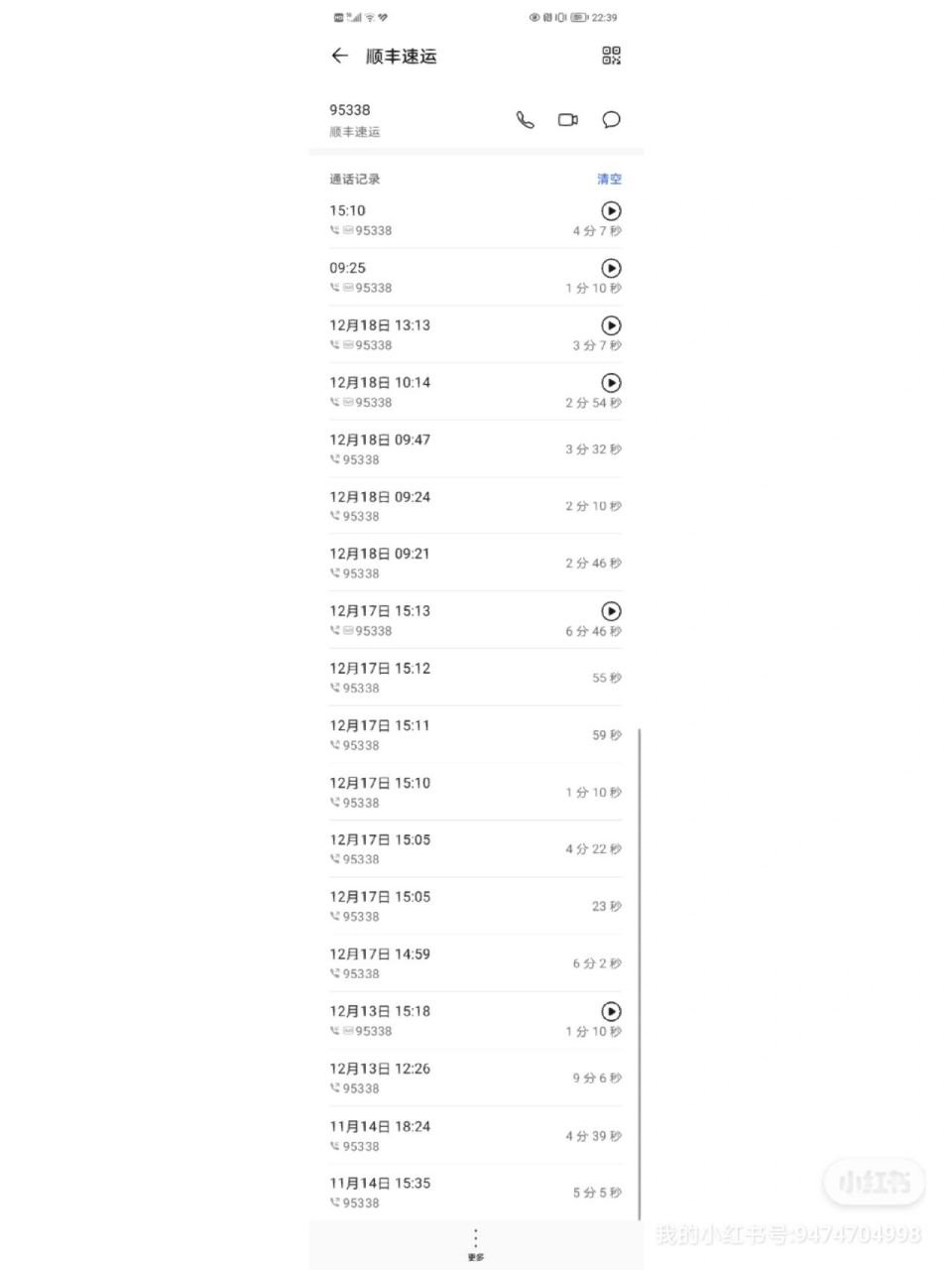The width and height of the screenshot is (952, 1270).
Task: Play the 12月18日 13:13 call recording
Action: (x=611, y=325)
